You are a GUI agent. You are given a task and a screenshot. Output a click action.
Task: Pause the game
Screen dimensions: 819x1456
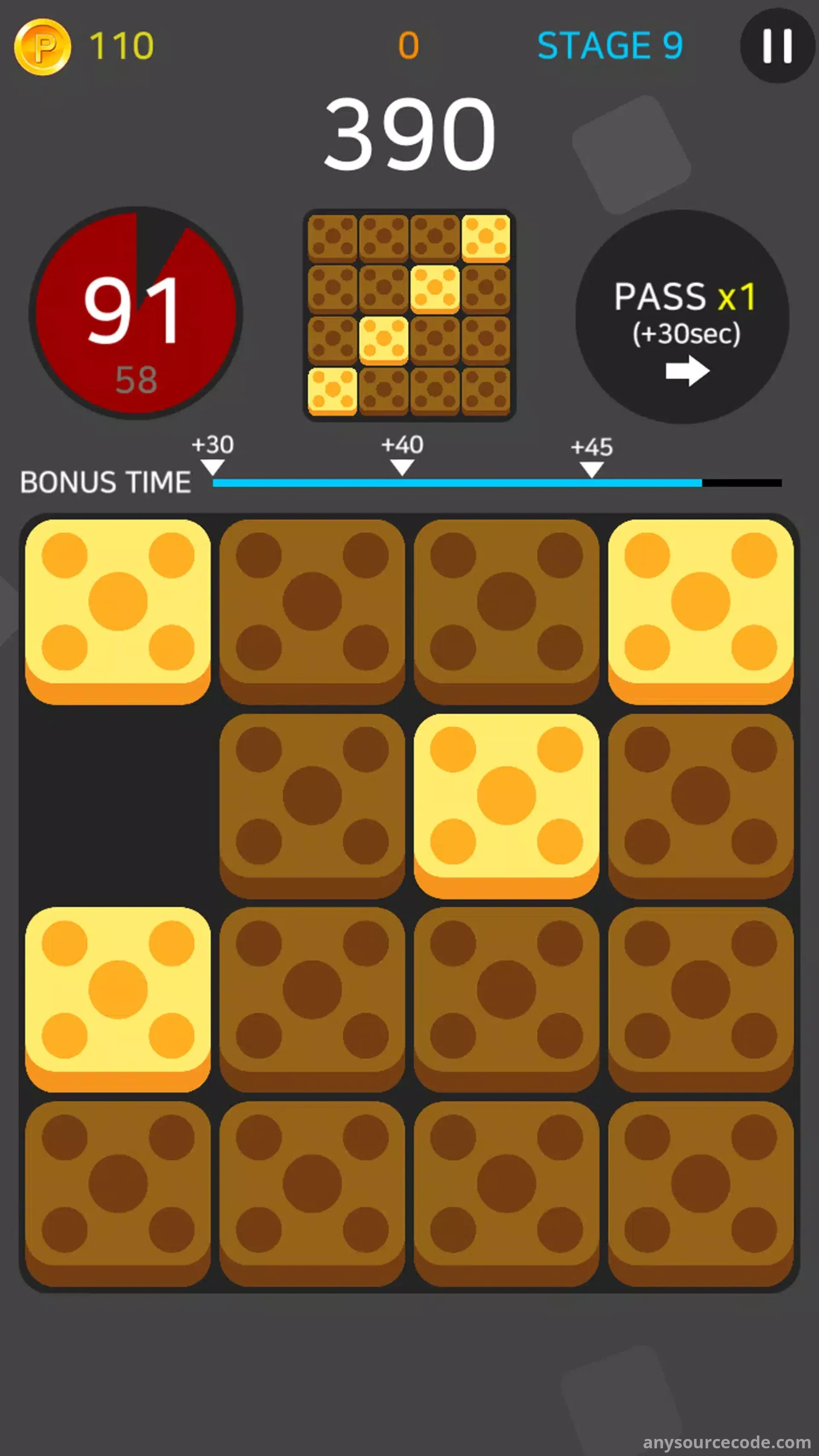click(x=777, y=45)
